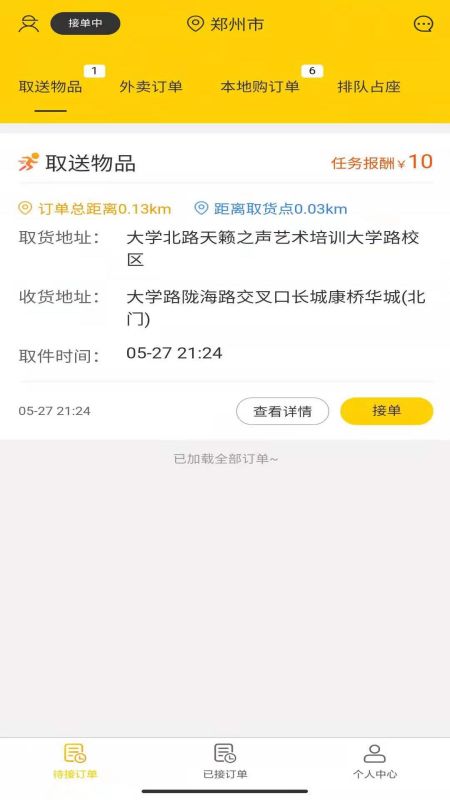Image resolution: width=450 pixels, height=800 pixels.
Task: Tap 查看详情 for the delivery order
Action: 283,411
